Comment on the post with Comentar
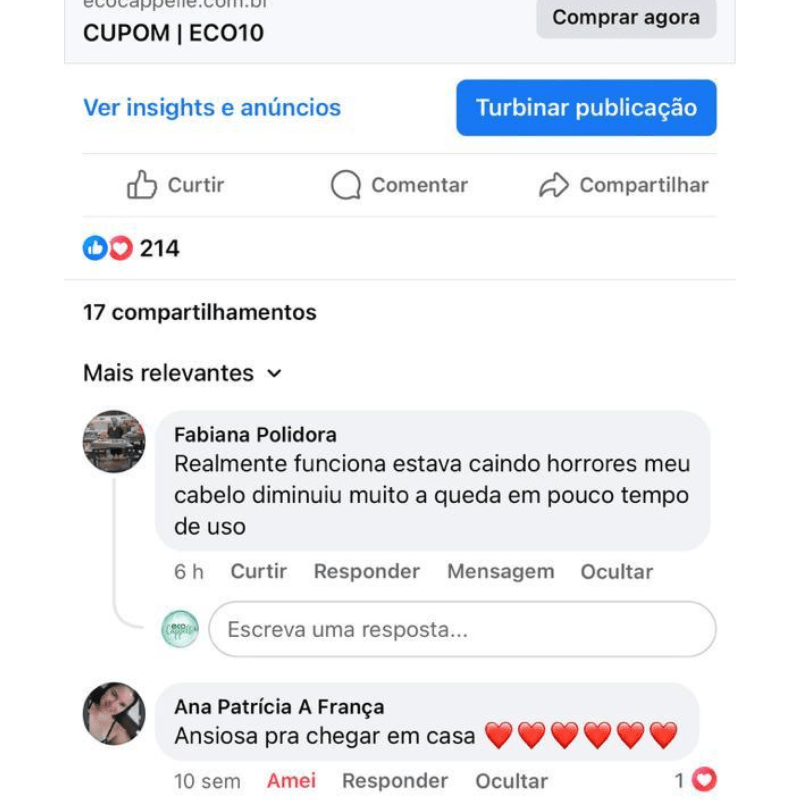This screenshot has height=800, width=800. point(399,185)
